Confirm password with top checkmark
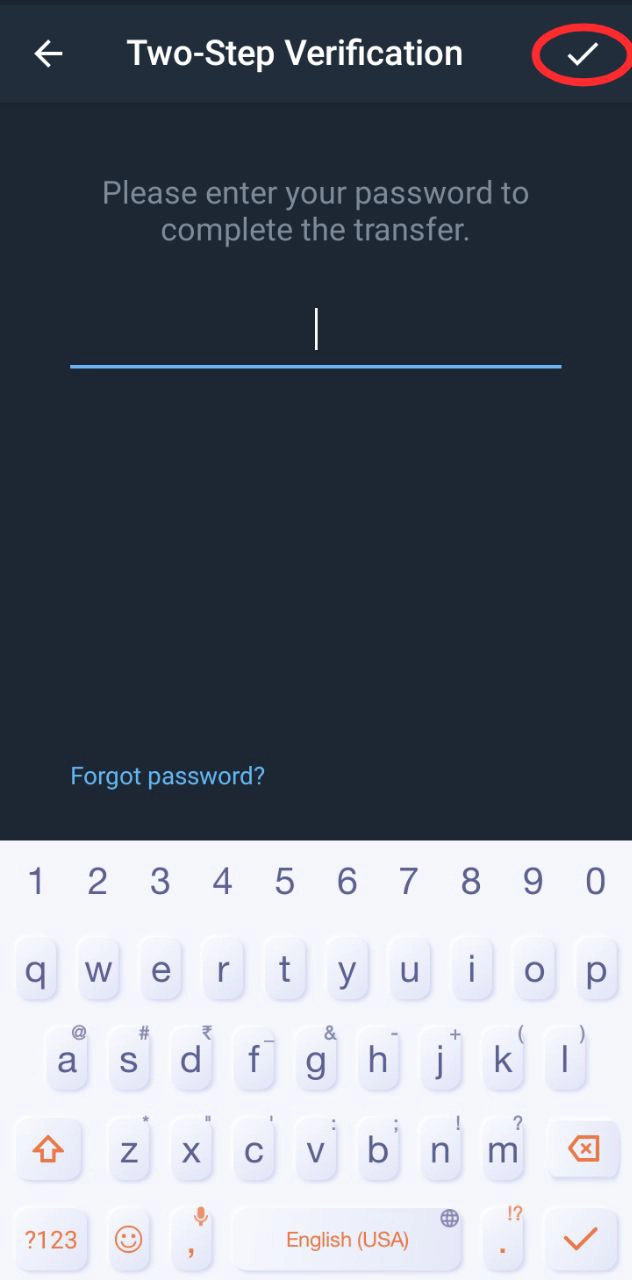 [582, 54]
